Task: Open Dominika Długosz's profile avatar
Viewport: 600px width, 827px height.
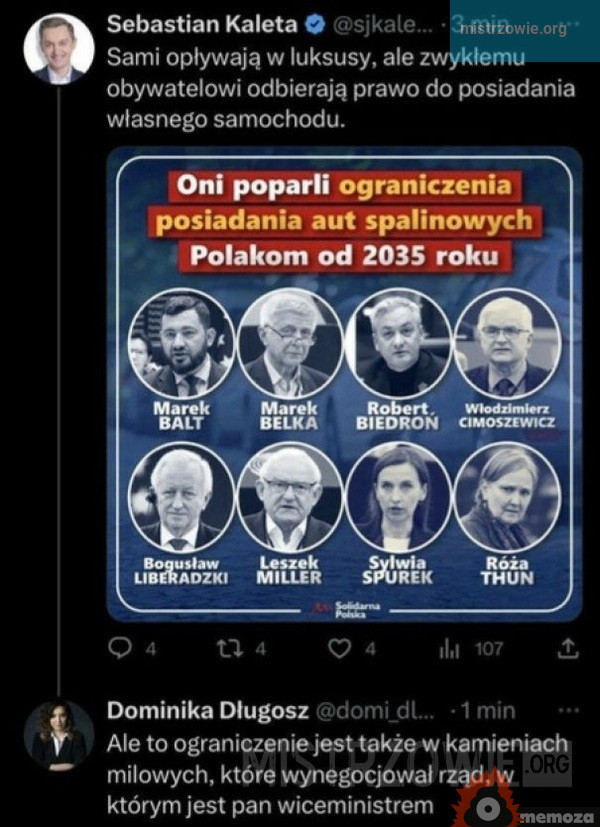Action: coord(59,733)
